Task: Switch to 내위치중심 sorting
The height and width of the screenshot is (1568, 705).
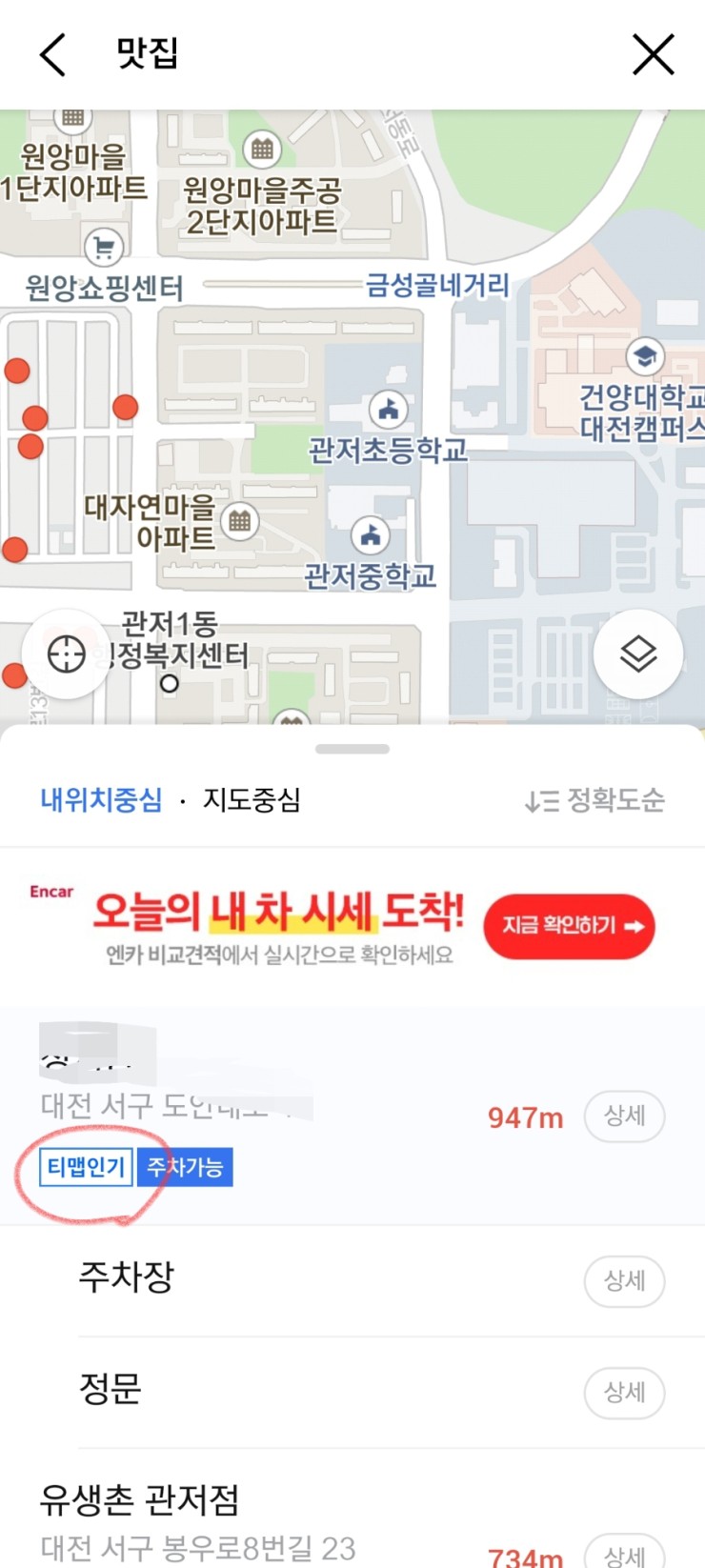Action: 101,799
